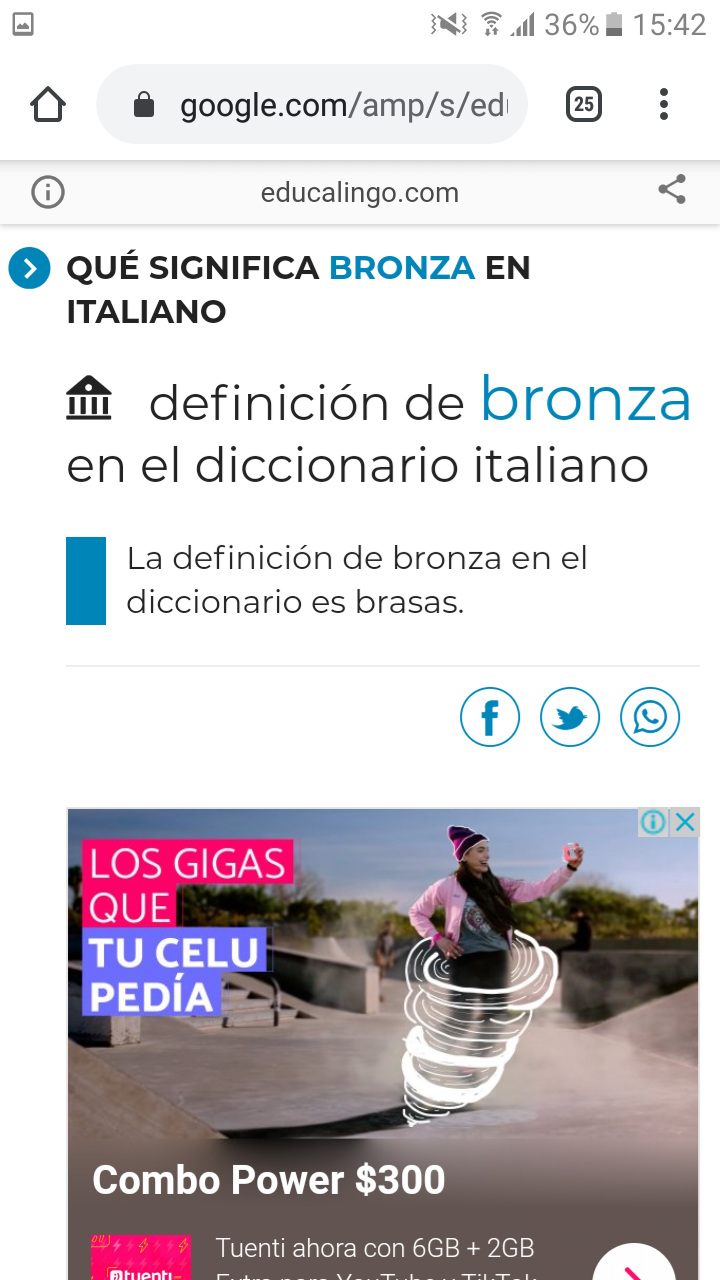Tap the chevron beside Qué significa bronza
Viewport: 720px width, 1280px height.
[29, 268]
